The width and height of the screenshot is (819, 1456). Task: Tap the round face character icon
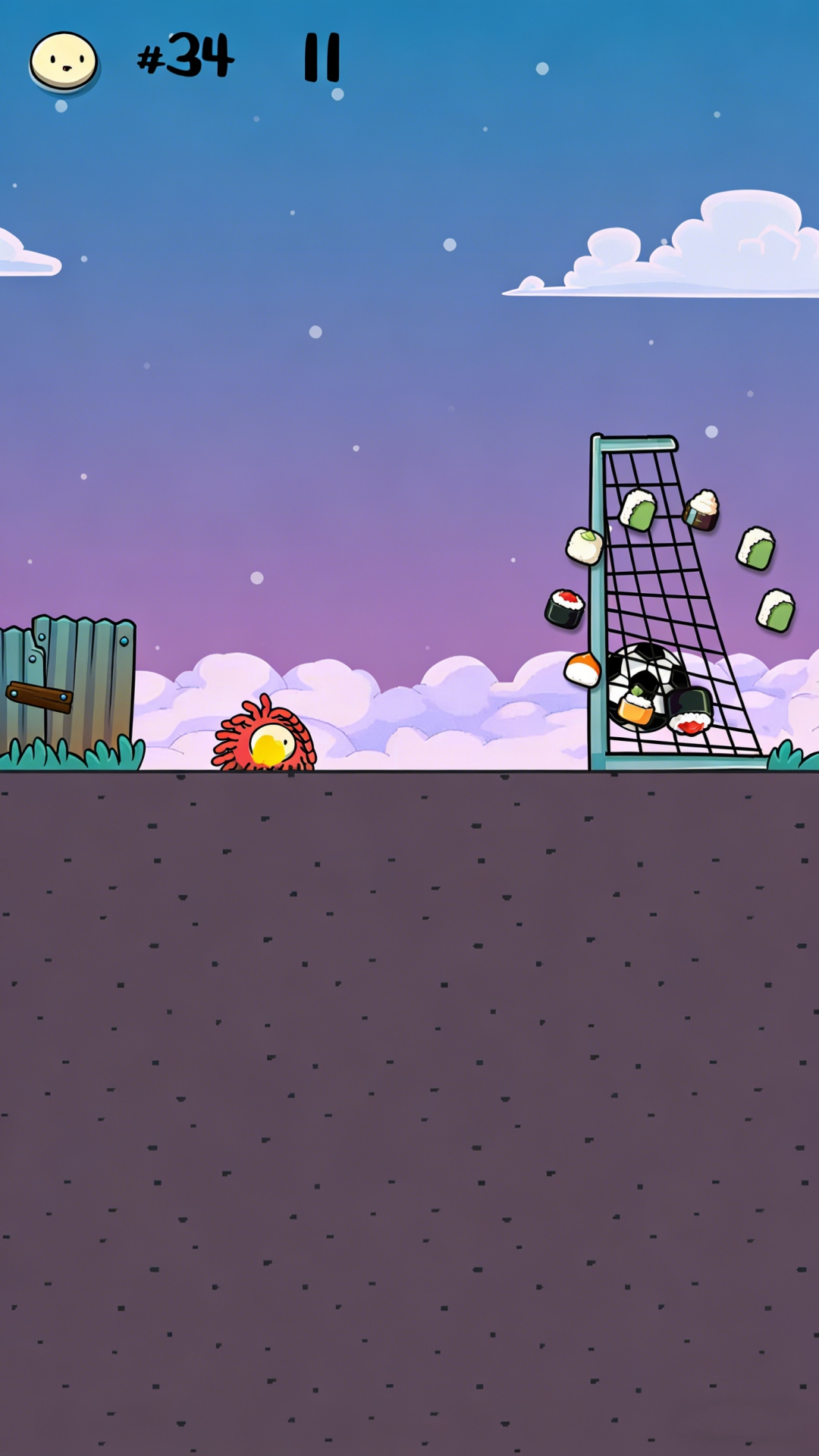coord(64,61)
